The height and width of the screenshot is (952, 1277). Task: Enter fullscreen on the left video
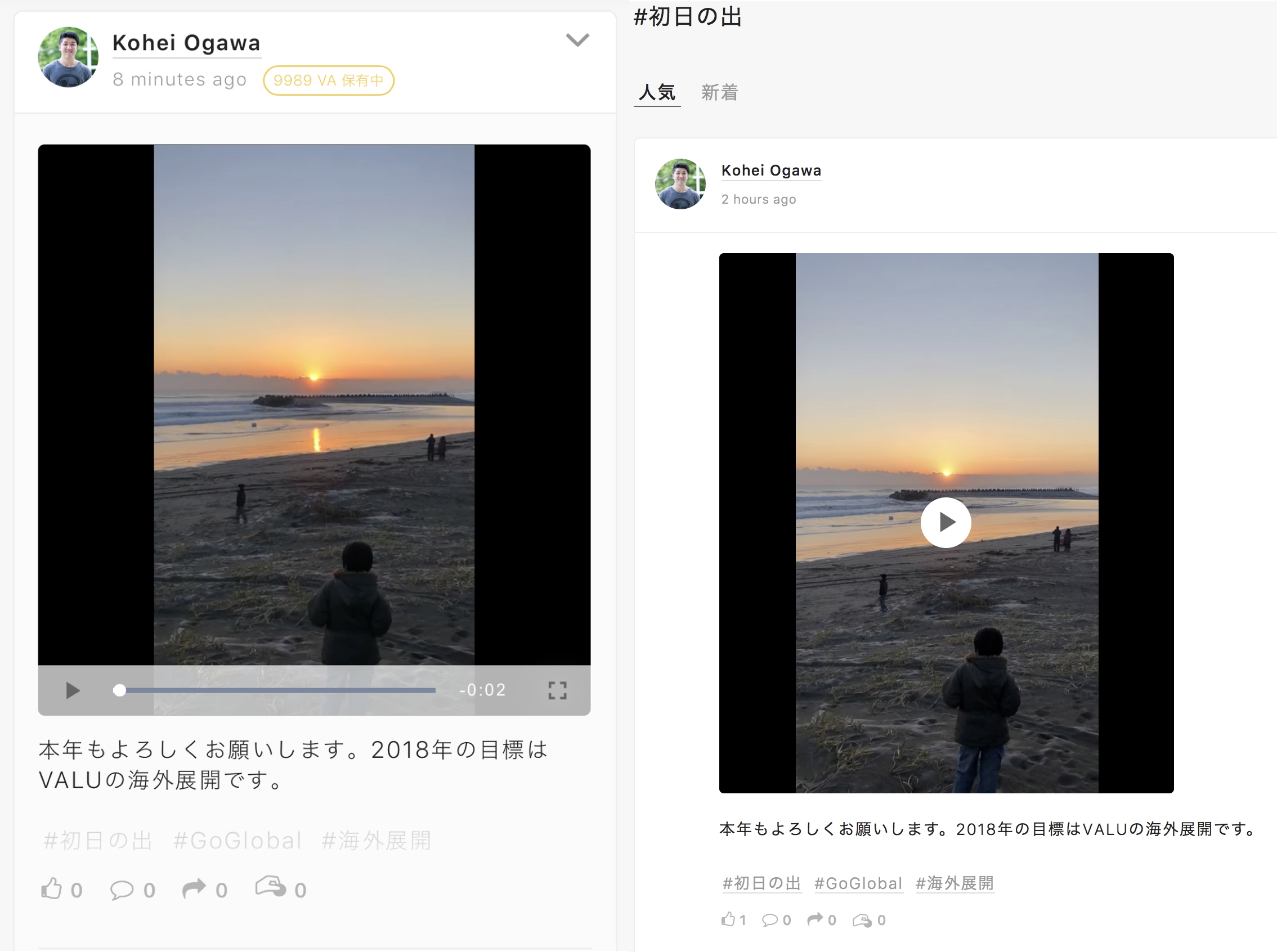[x=557, y=690]
